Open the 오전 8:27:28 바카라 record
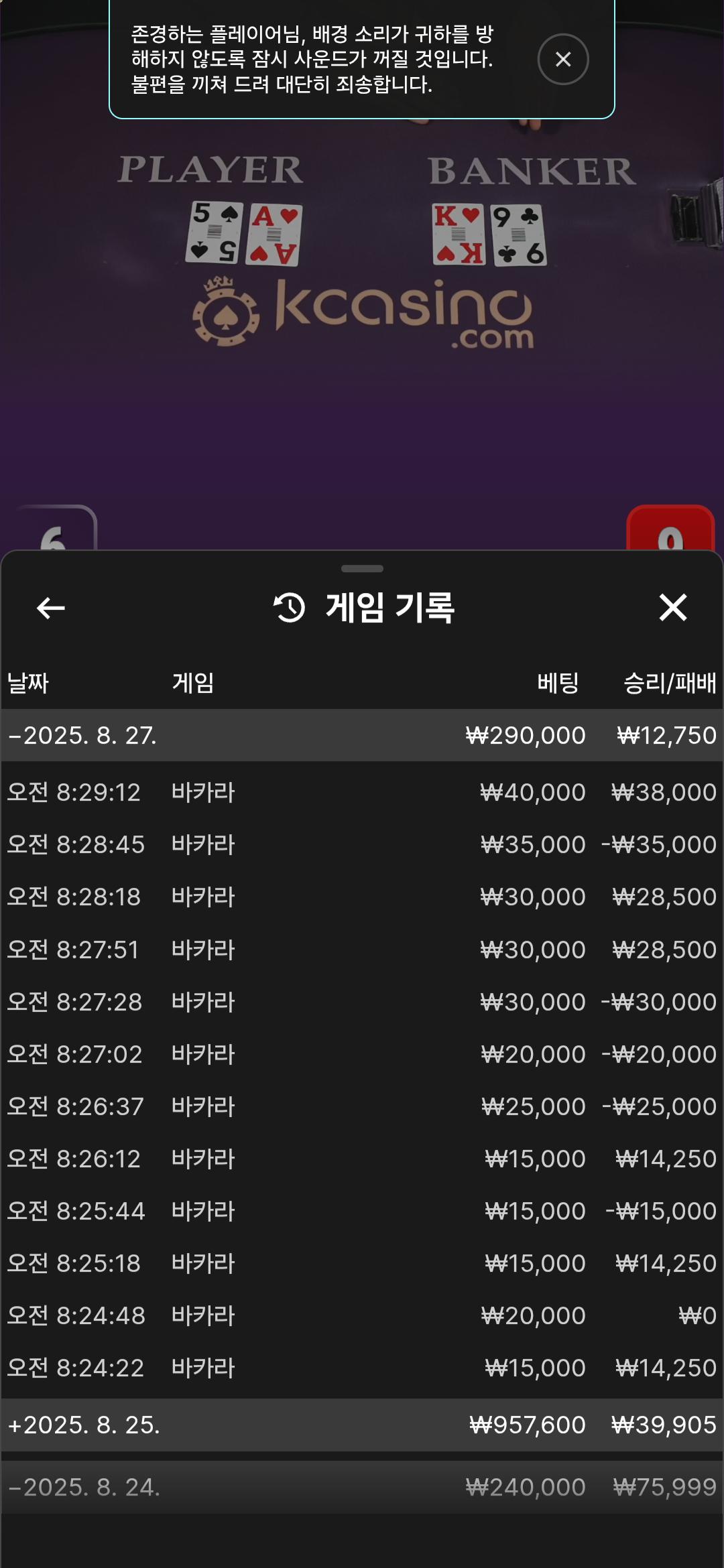 (362, 1002)
